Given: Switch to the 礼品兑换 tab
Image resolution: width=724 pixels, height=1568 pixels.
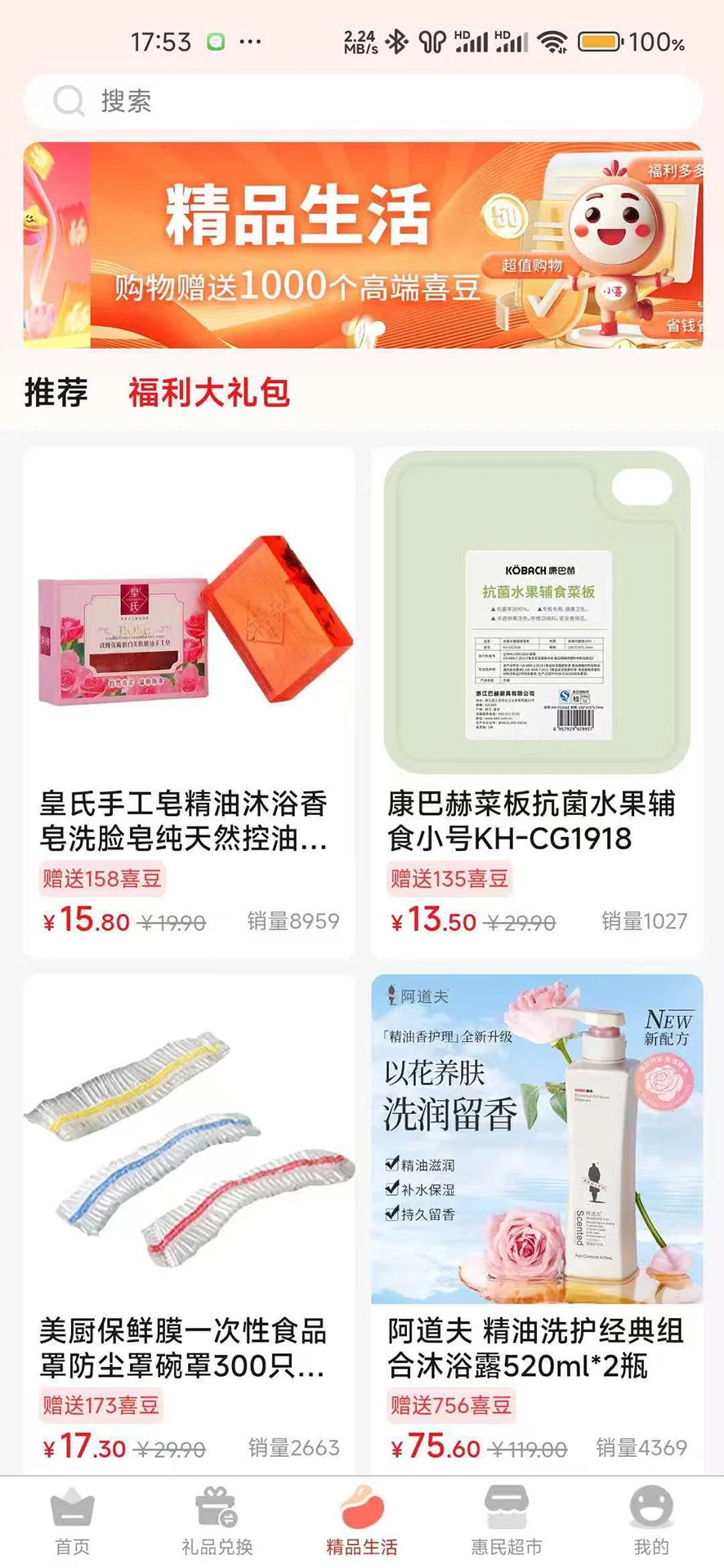Looking at the screenshot, I should [217, 1522].
